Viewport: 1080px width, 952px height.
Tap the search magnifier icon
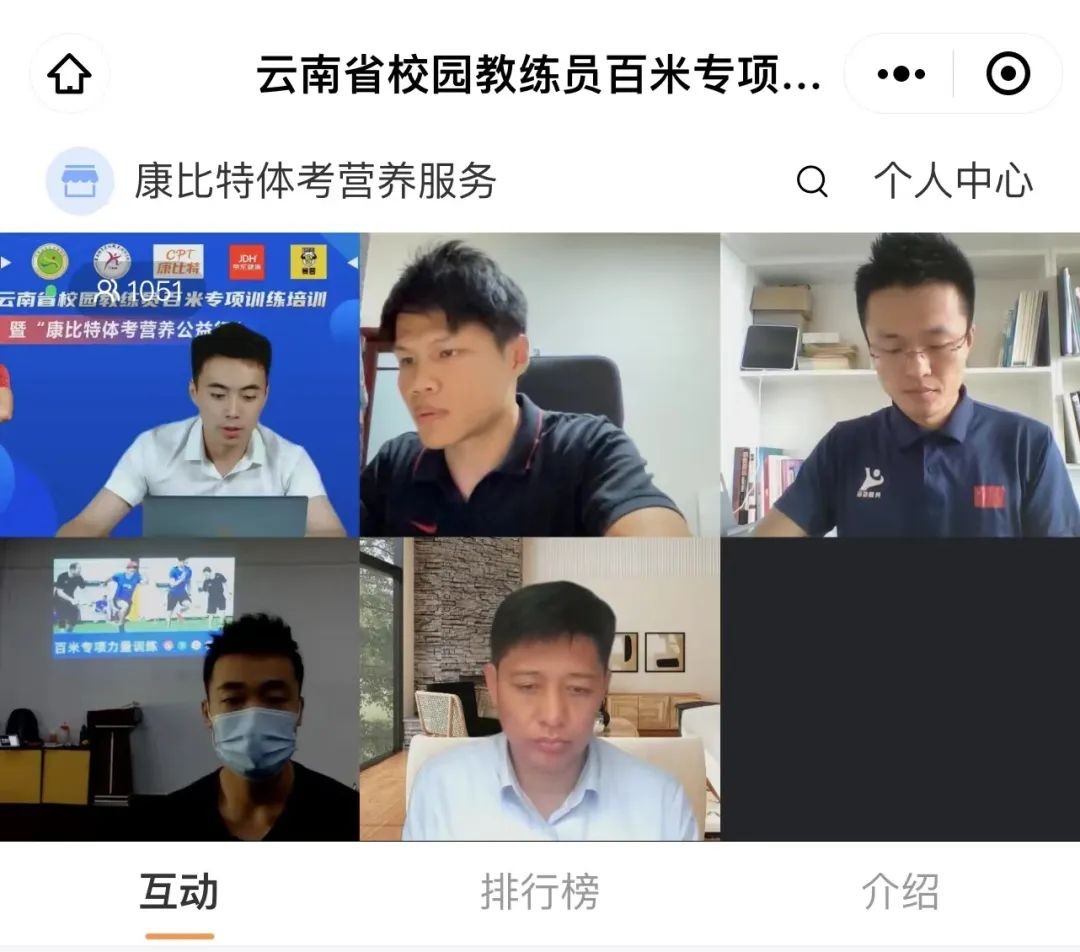812,181
